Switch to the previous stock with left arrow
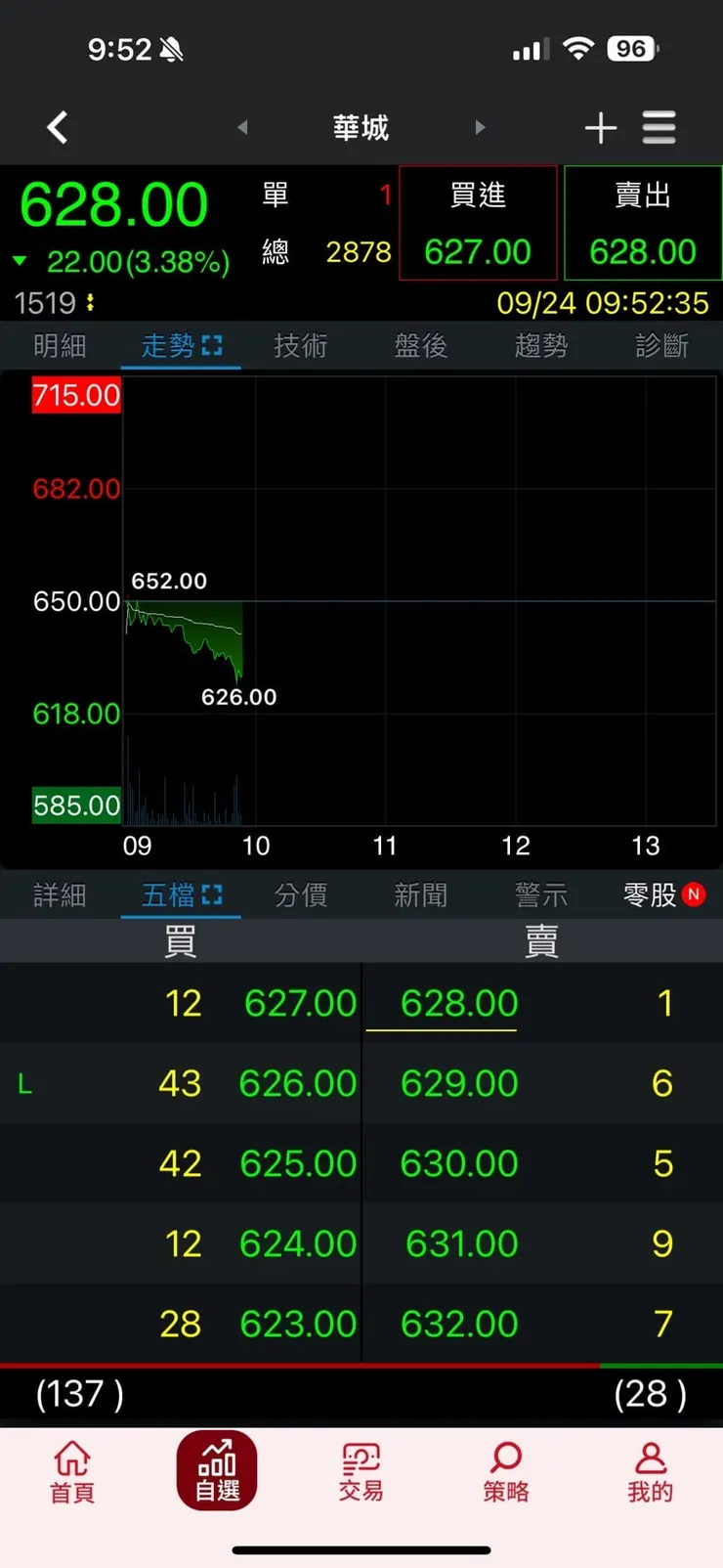The height and width of the screenshot is (1568, 723). (242, 127)
